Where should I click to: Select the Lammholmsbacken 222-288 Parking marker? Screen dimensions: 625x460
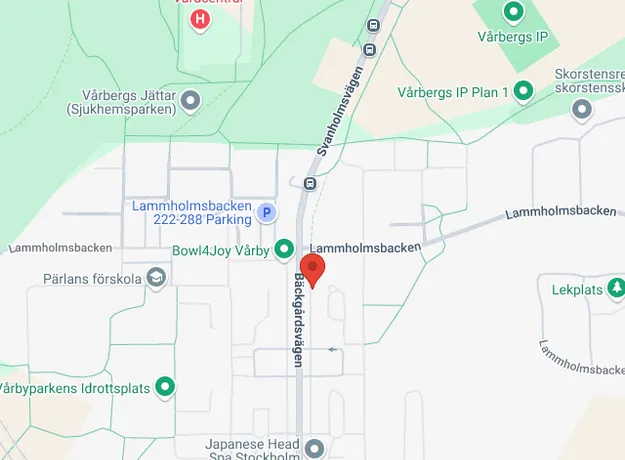[266, 212]
